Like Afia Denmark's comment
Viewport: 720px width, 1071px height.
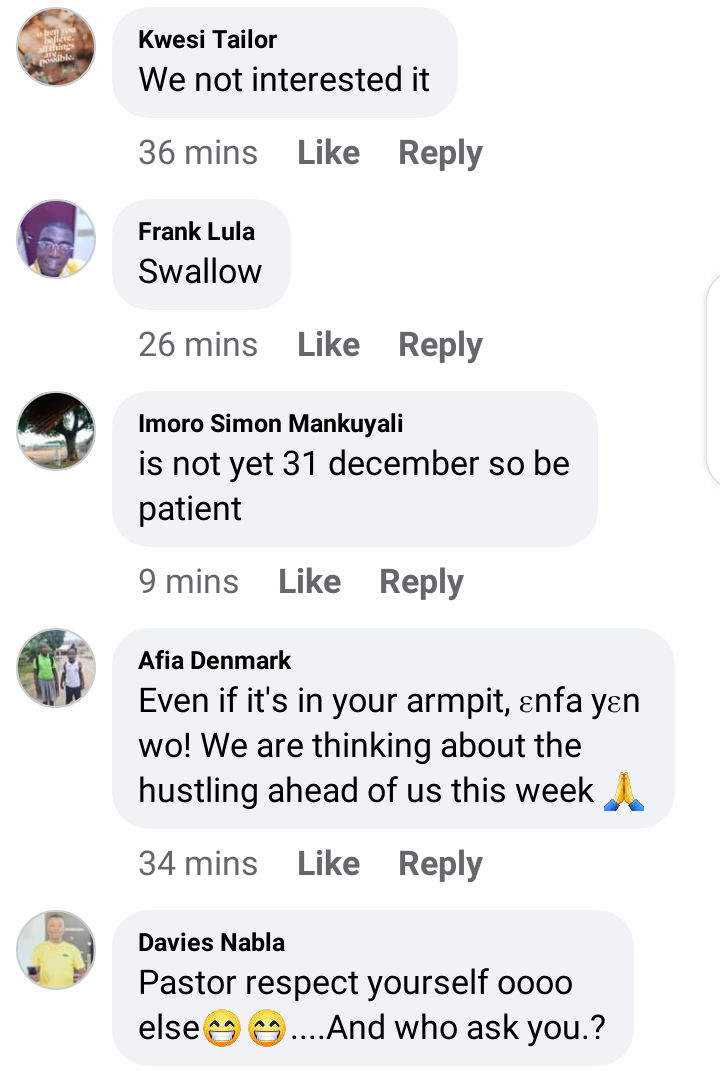(328, 864)
